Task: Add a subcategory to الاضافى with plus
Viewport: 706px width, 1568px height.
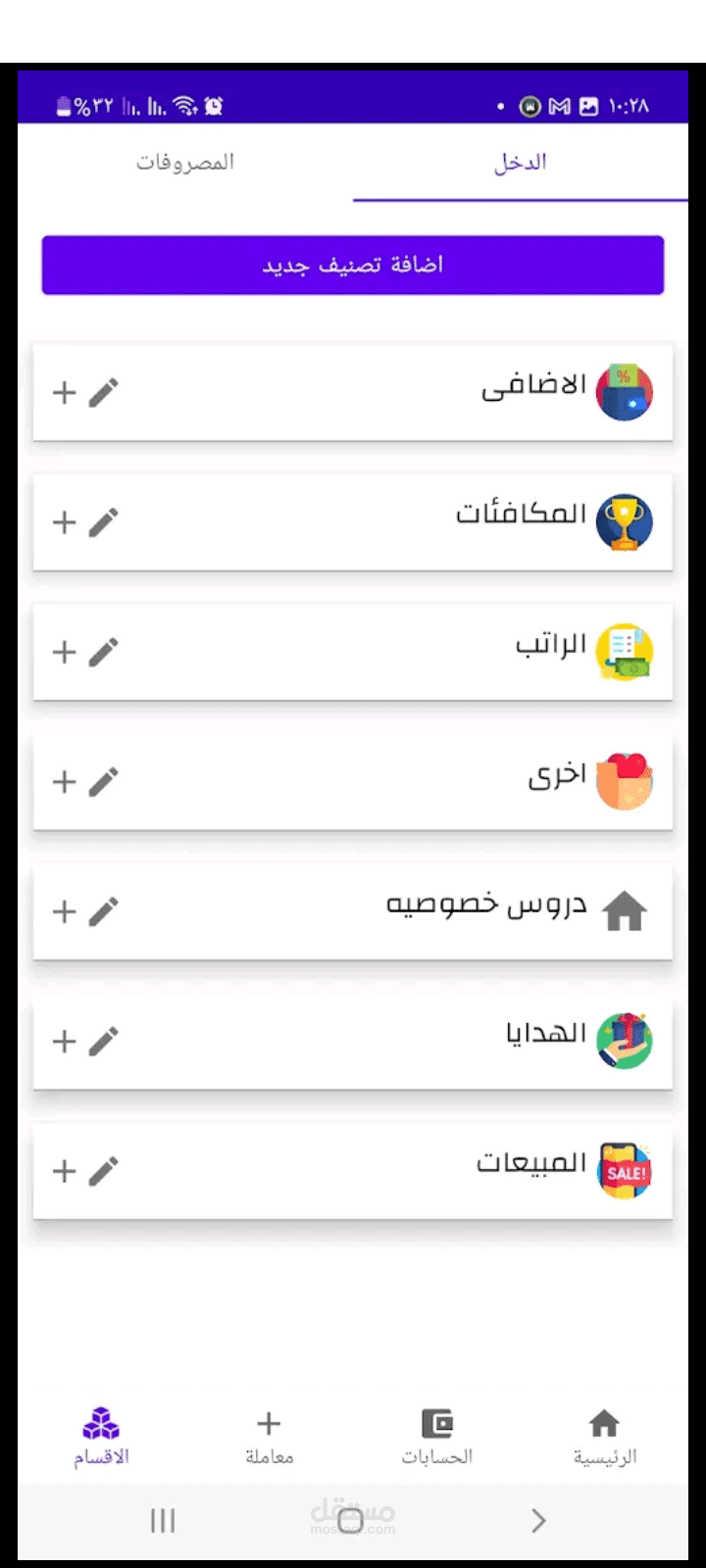Action: 65,392
